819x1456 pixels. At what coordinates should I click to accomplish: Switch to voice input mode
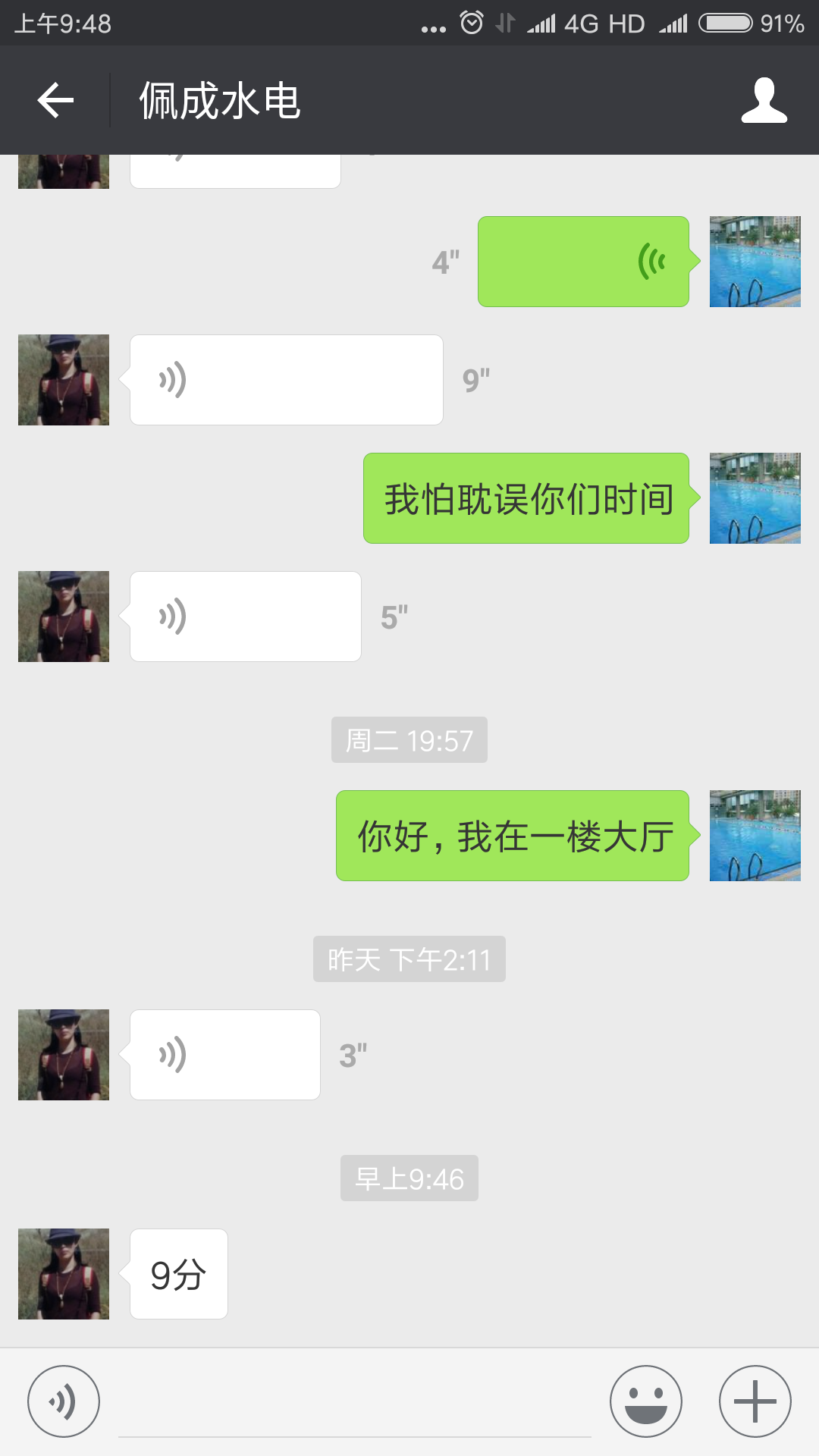click(x=64, y=1401)
